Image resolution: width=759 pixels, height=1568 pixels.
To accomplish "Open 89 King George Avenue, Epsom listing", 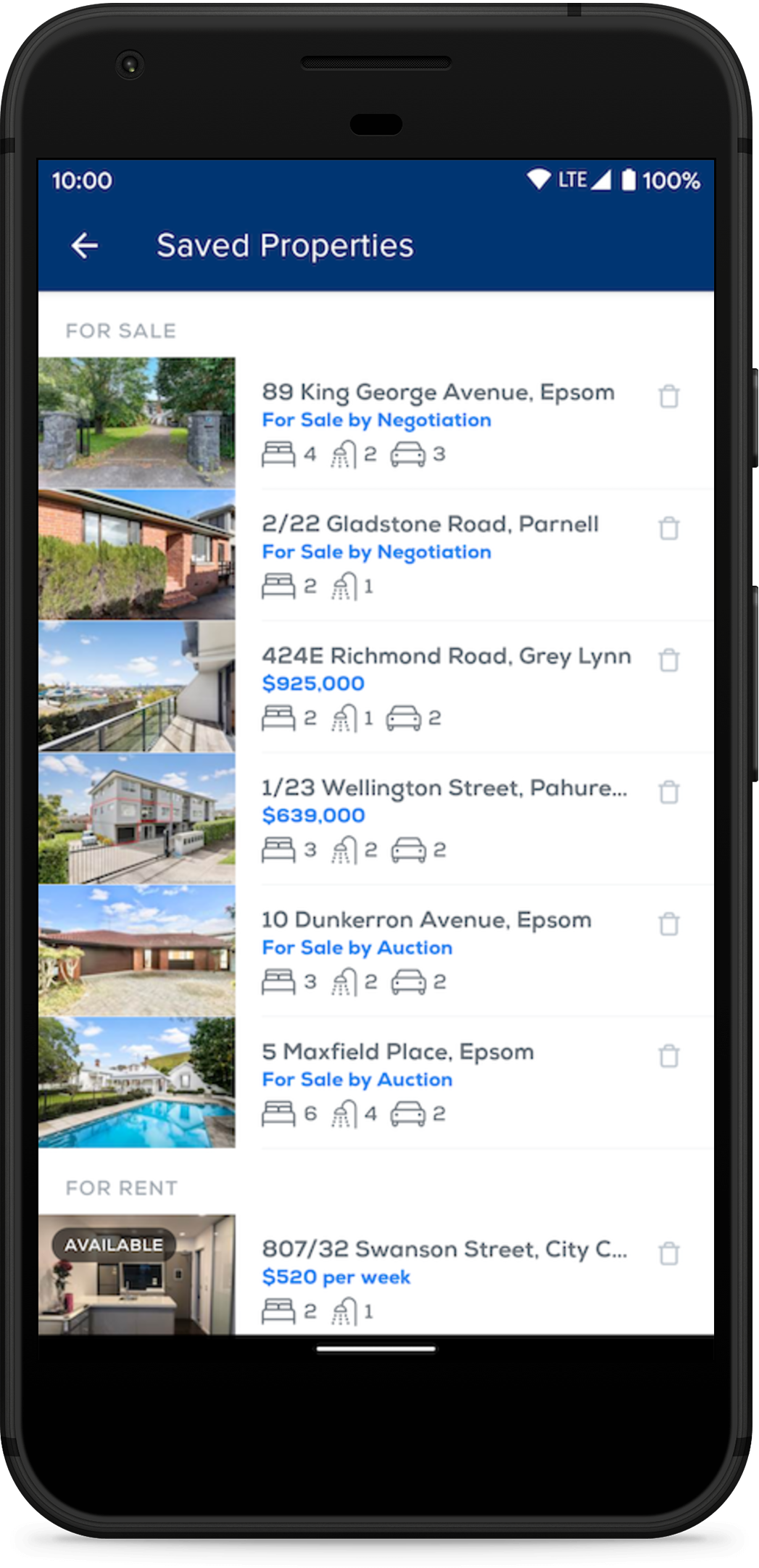I will click(x=437, y=393).
